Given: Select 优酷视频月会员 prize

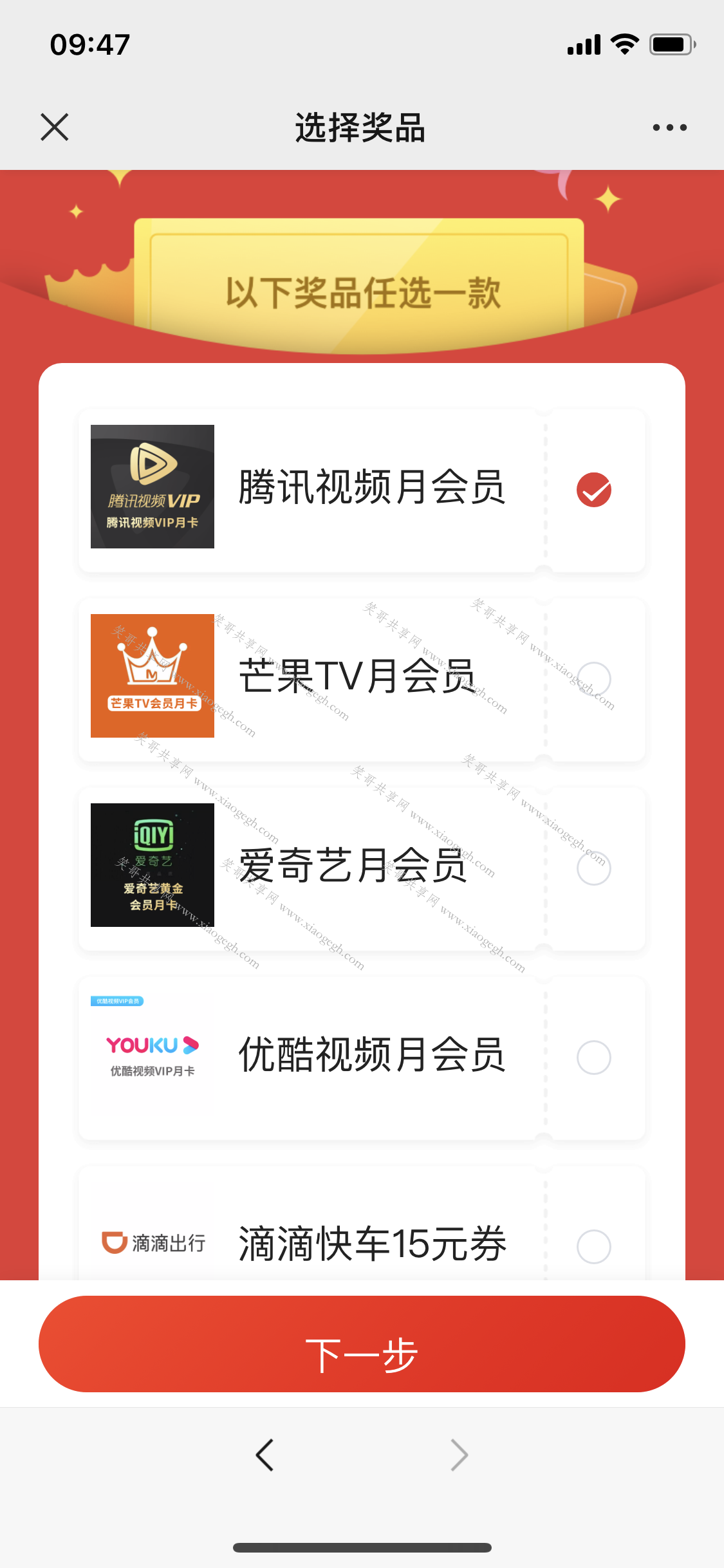Looking at the screenshot, I should (x=593, y=1058).
